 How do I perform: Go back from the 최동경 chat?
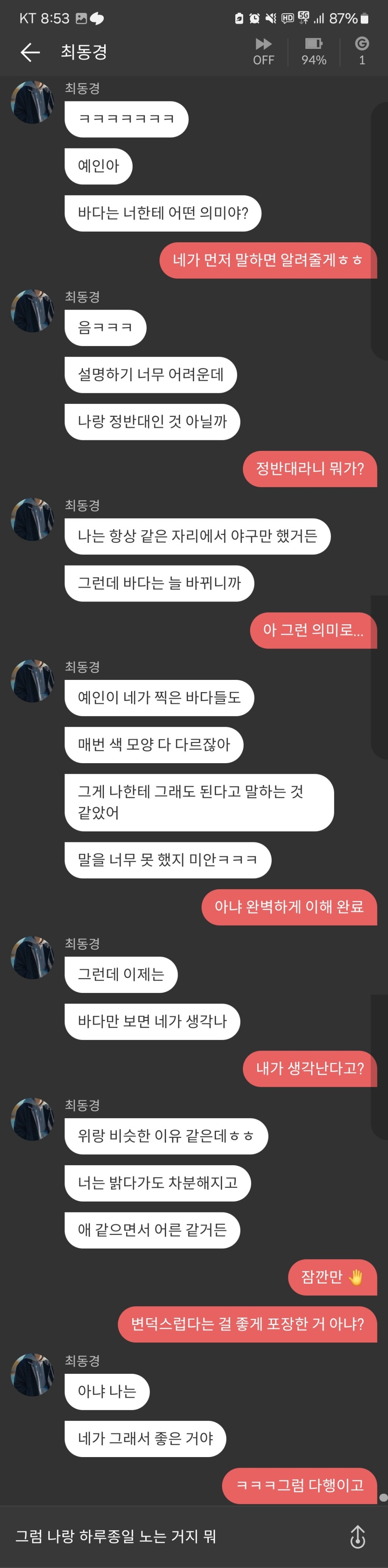(30, 52)
